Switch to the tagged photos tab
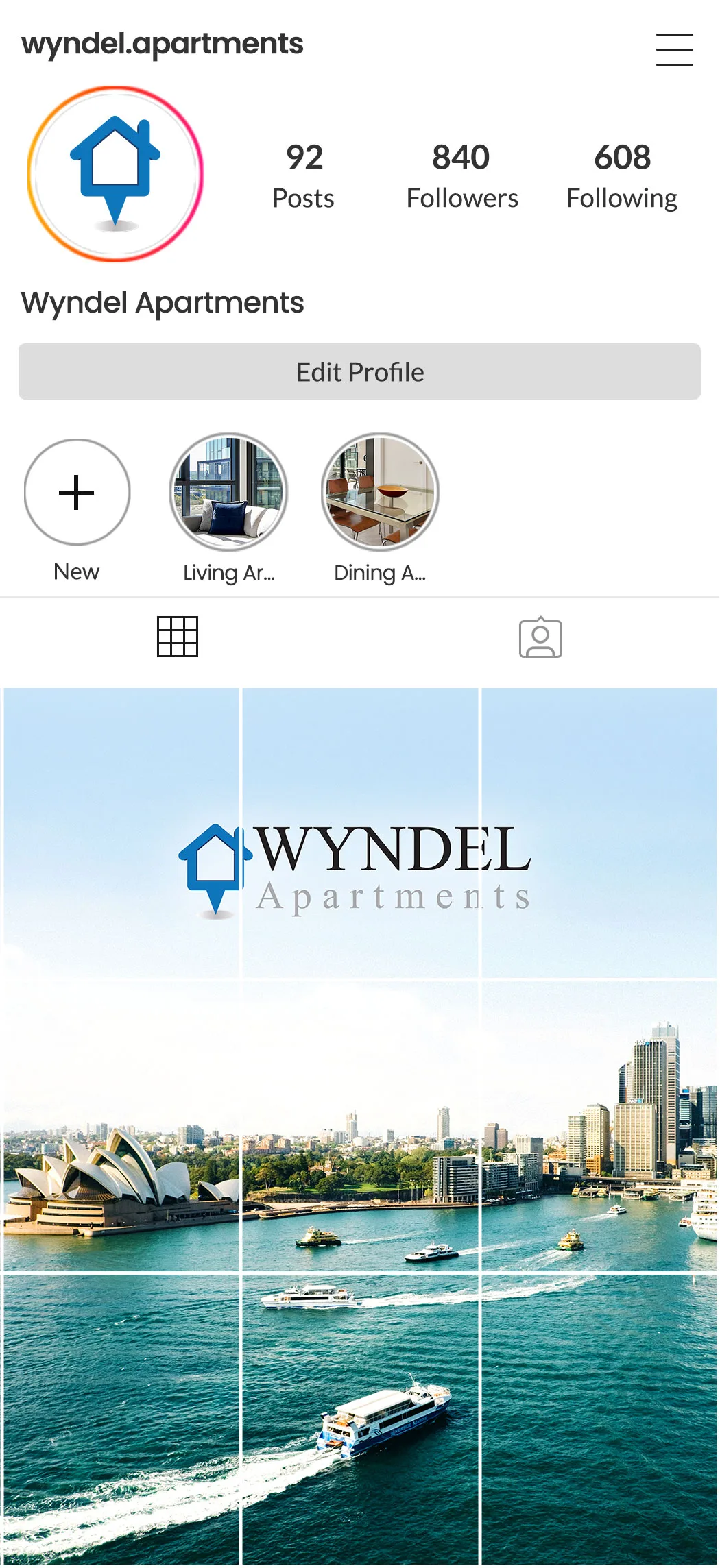This screenshot has height=1568, width=720. tap(540, 637)
